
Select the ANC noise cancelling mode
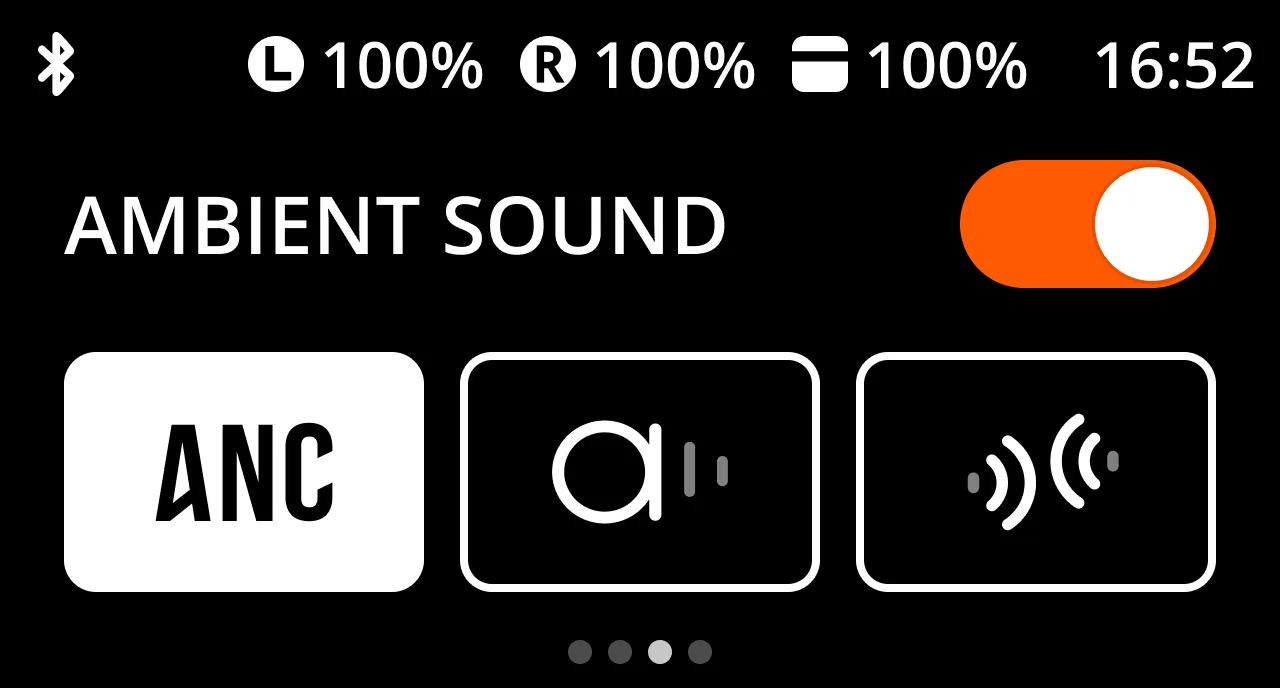tap(244, 472)
